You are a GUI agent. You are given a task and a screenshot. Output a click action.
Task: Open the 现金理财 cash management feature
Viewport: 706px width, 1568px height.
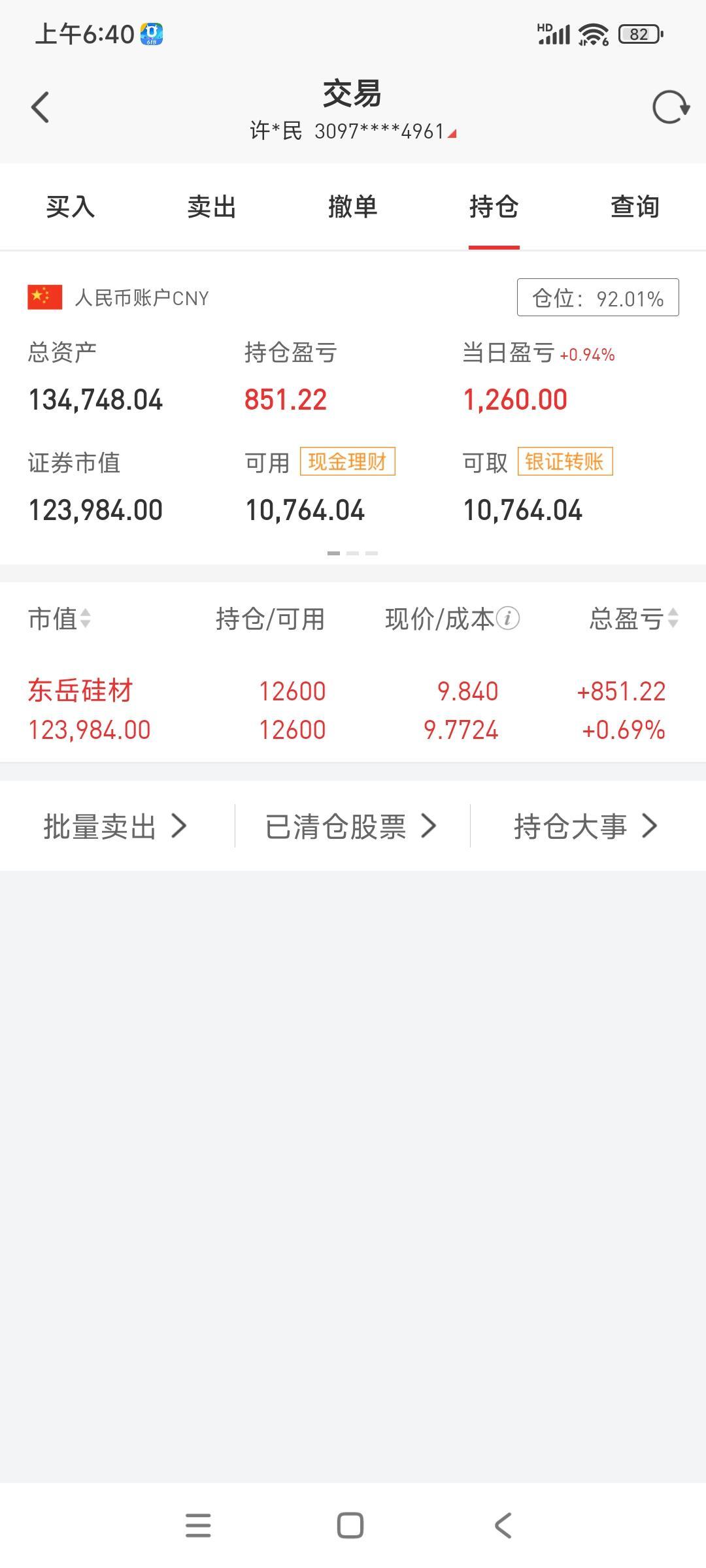pyautogui.click(x=348, y=462)
